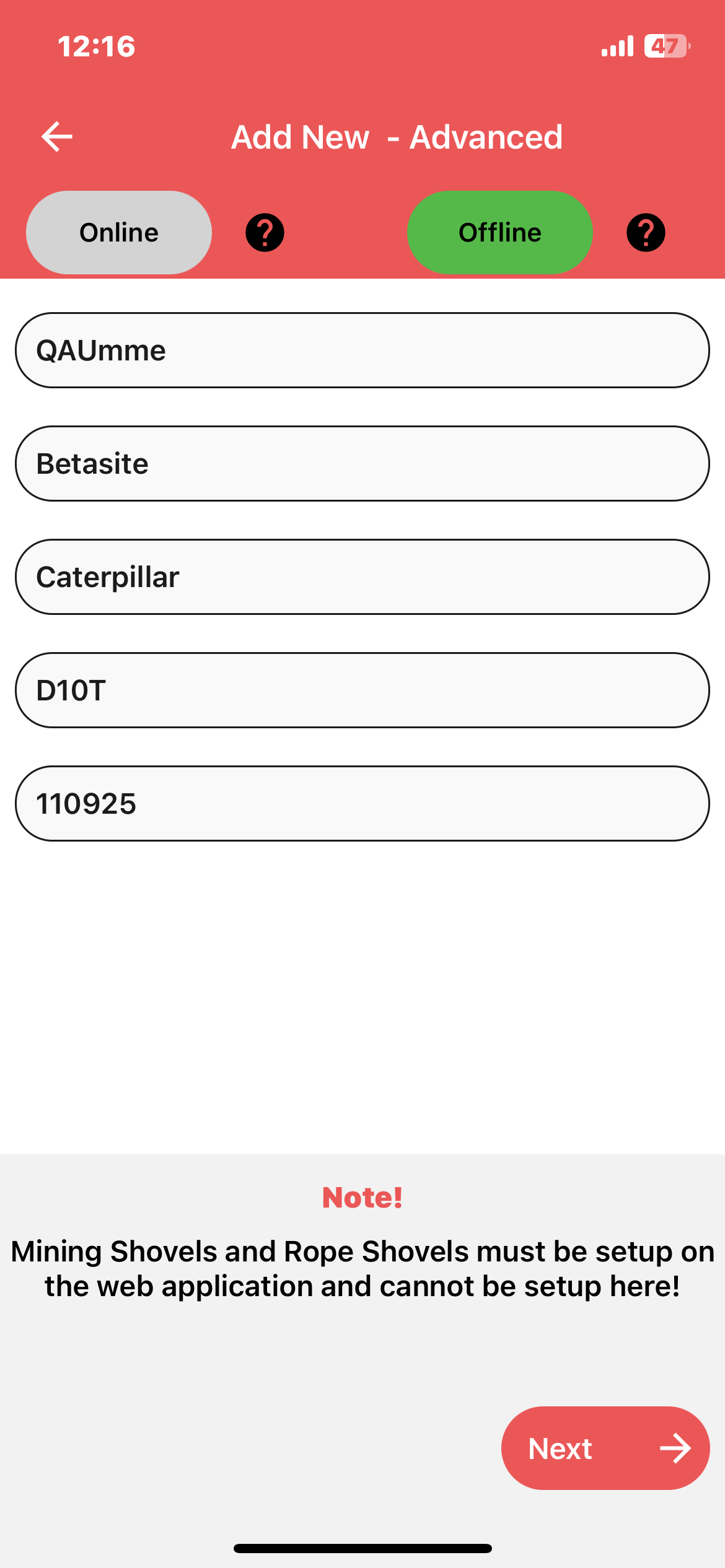Screen dimensions: 725x1568
Task: Edit the D10T model field
Action: coord(362,690)
